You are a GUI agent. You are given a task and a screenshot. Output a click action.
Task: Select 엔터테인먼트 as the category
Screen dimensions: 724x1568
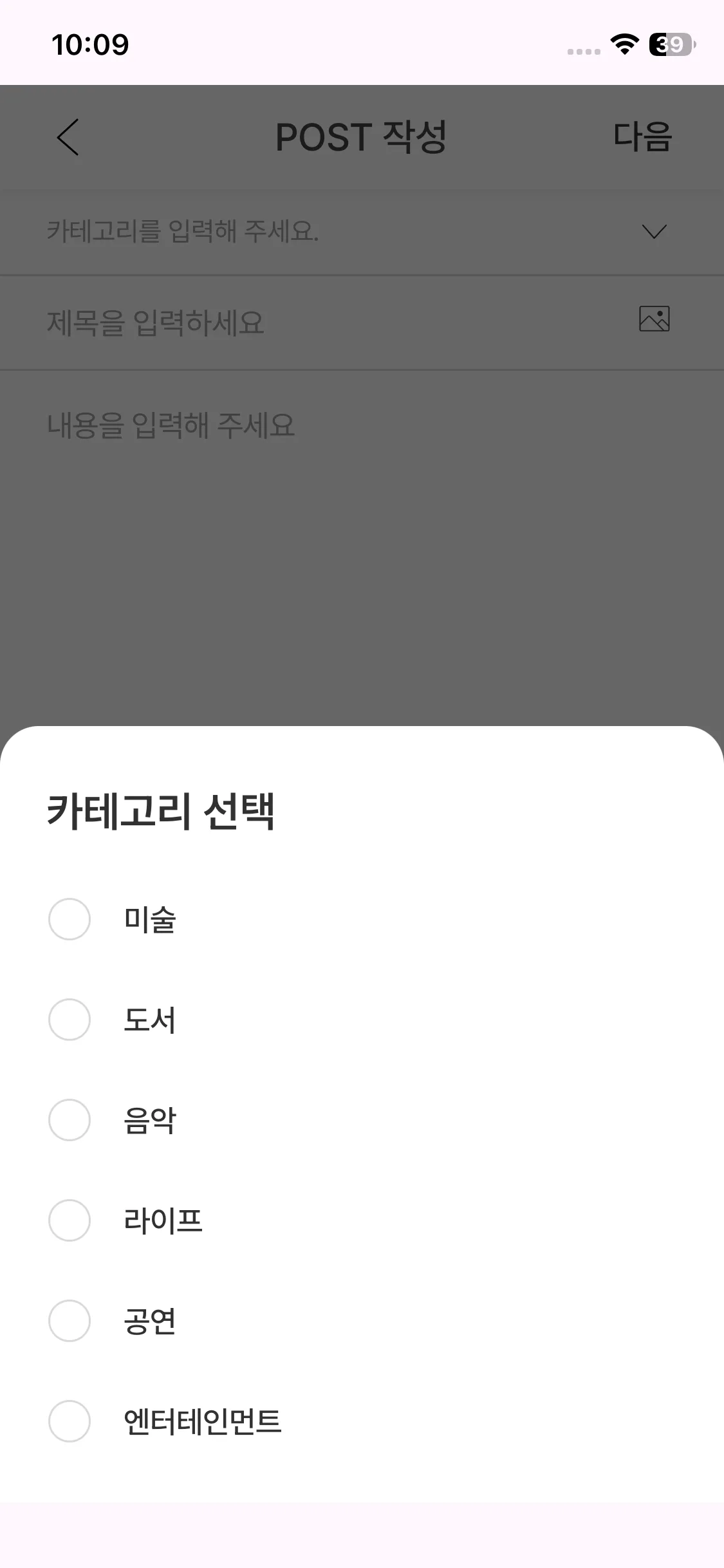coord(70,1421)
